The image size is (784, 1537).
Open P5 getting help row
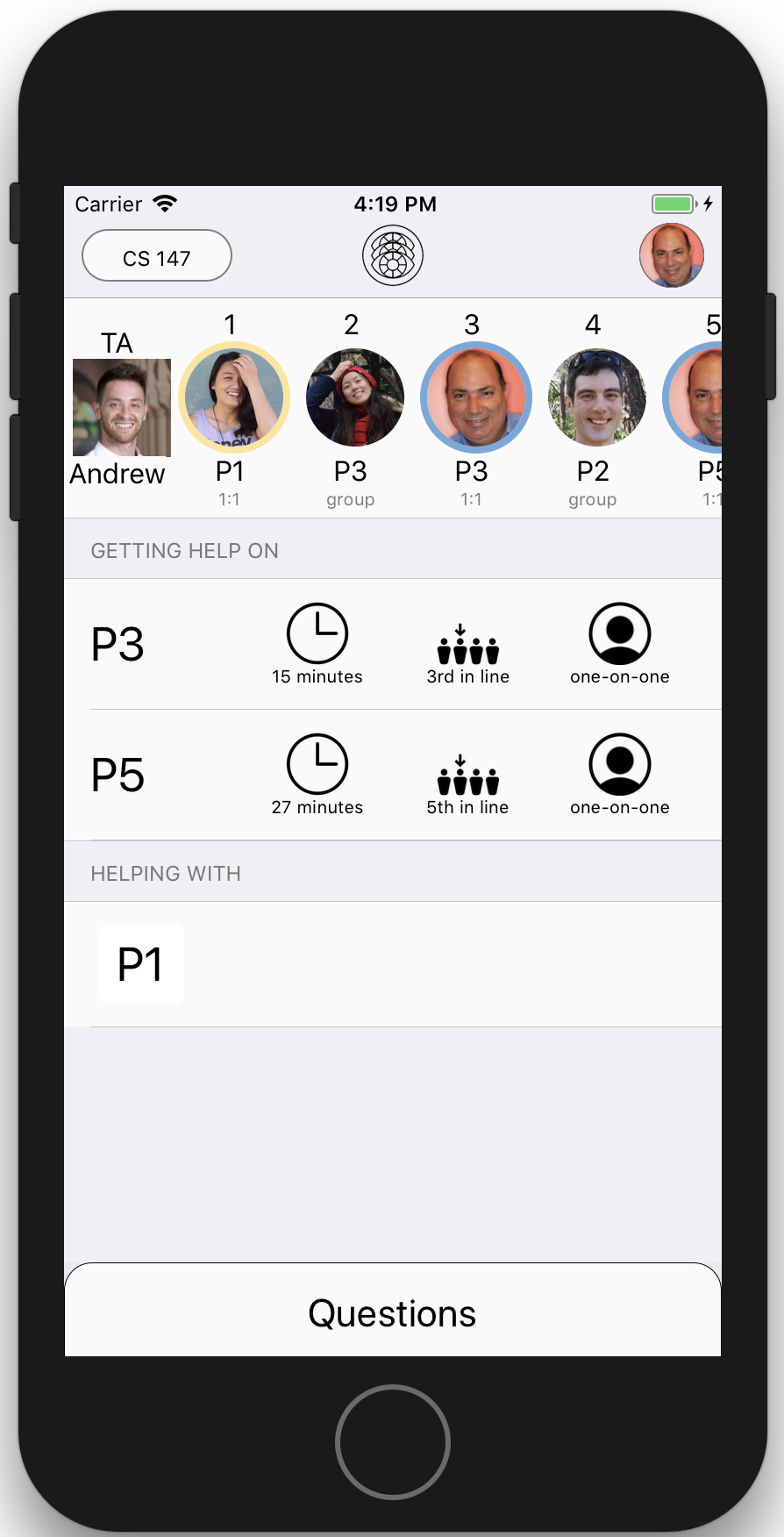[x=392, y=776]
